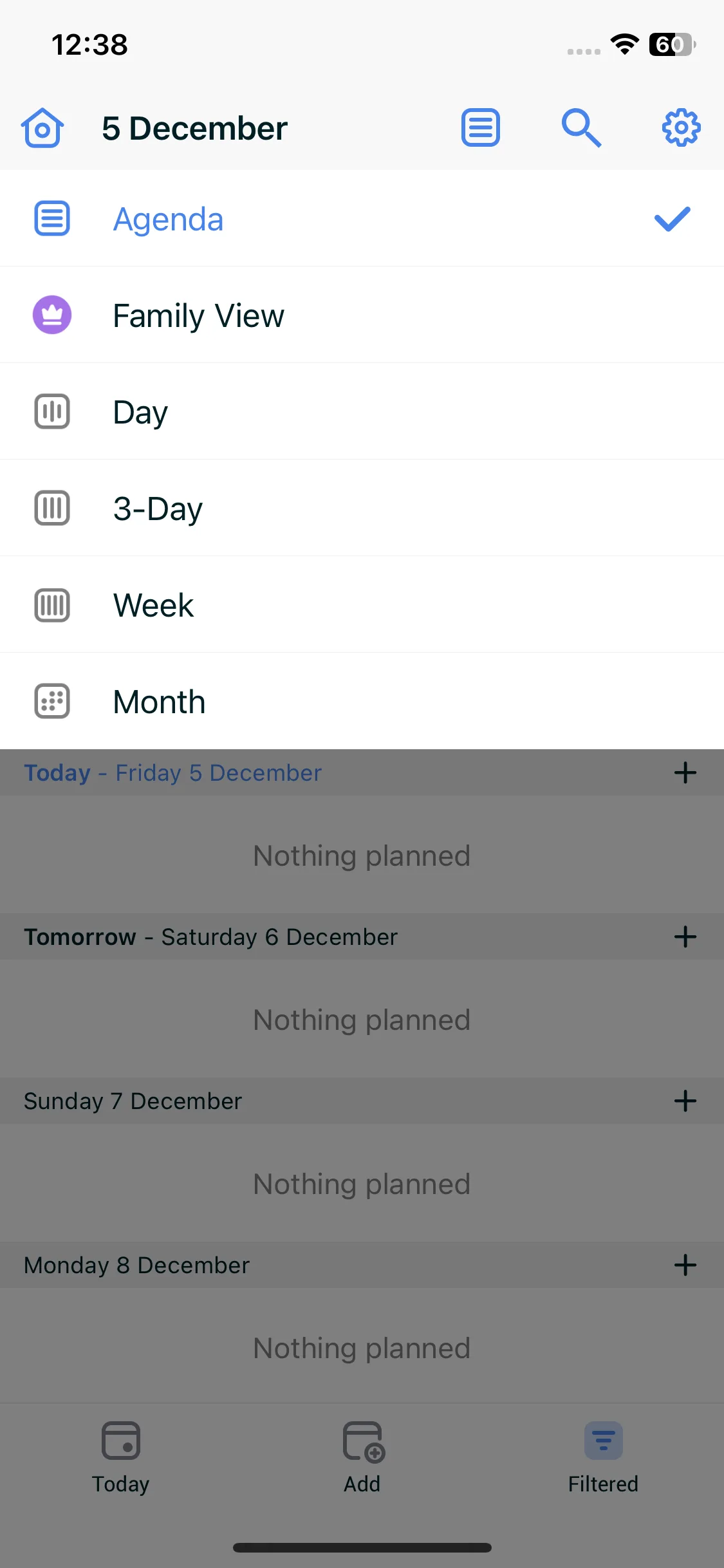Select the 3-Day view

pyautogui.click(x=362, y=509)
